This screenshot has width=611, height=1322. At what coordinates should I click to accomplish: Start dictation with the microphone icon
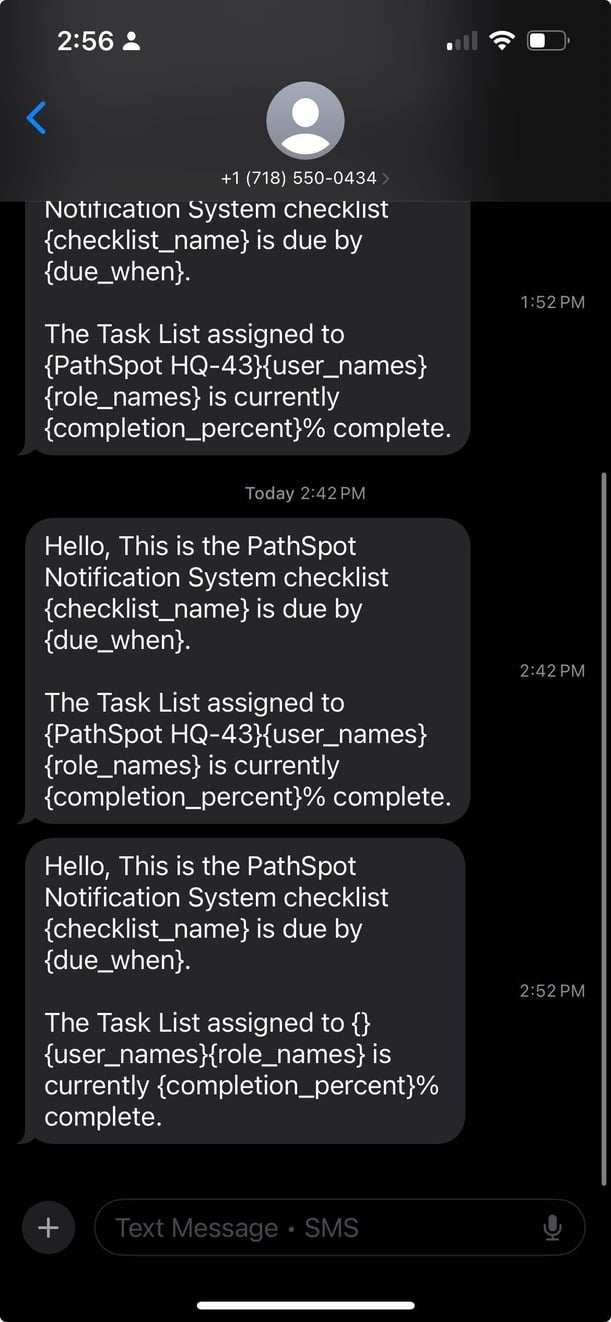point(552,1227)
